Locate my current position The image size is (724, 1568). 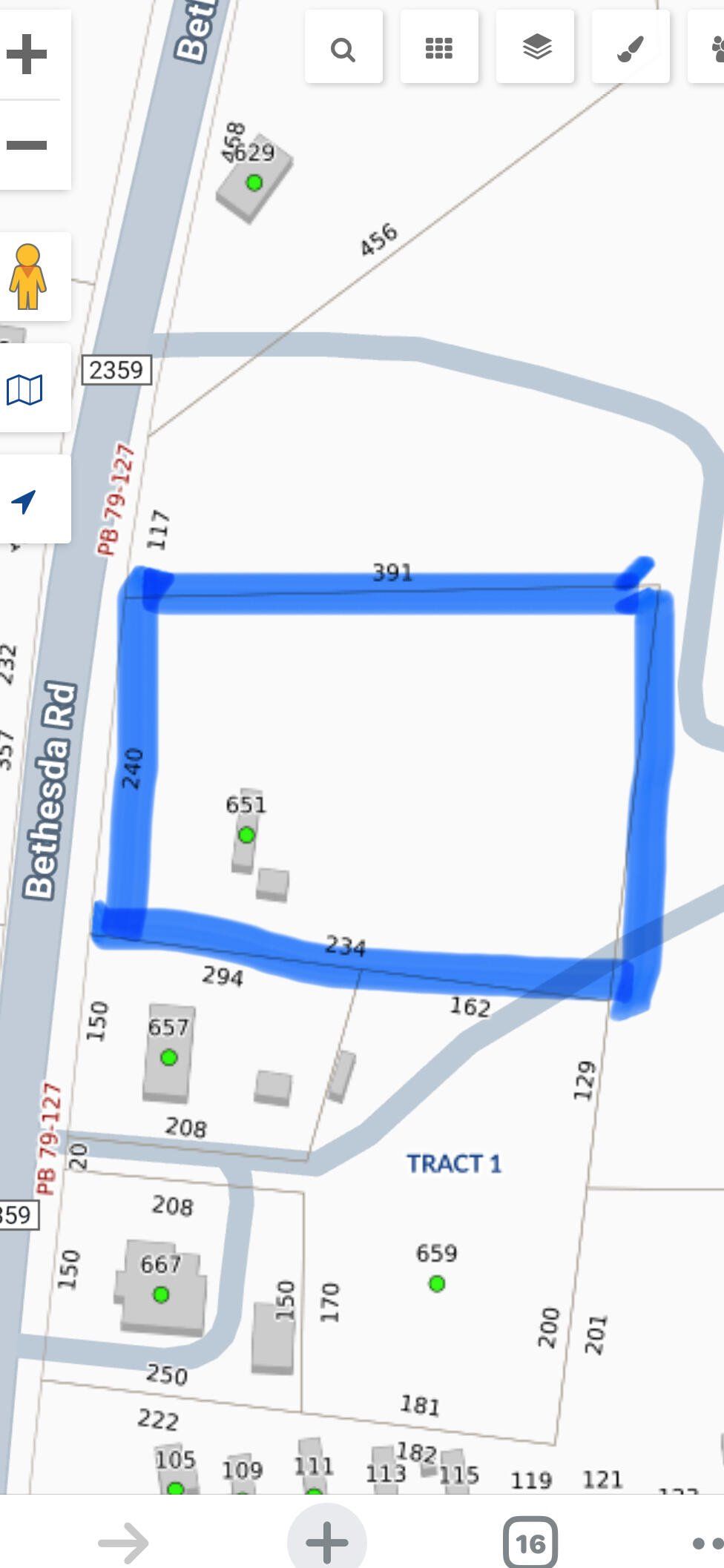[24, 500]
